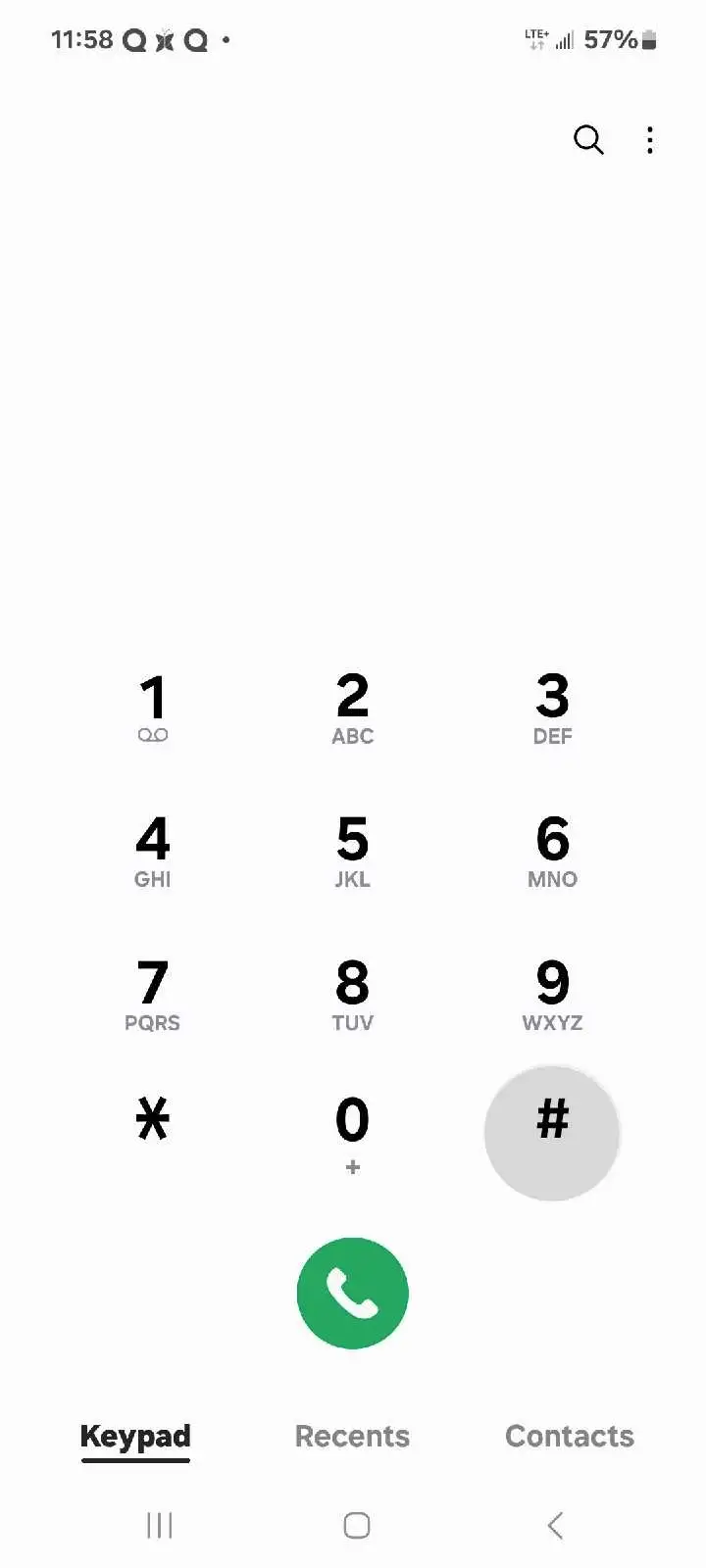Dial the 4 GHI key
This screenshot has height=1568, width=706.
(x=153, y=851)
